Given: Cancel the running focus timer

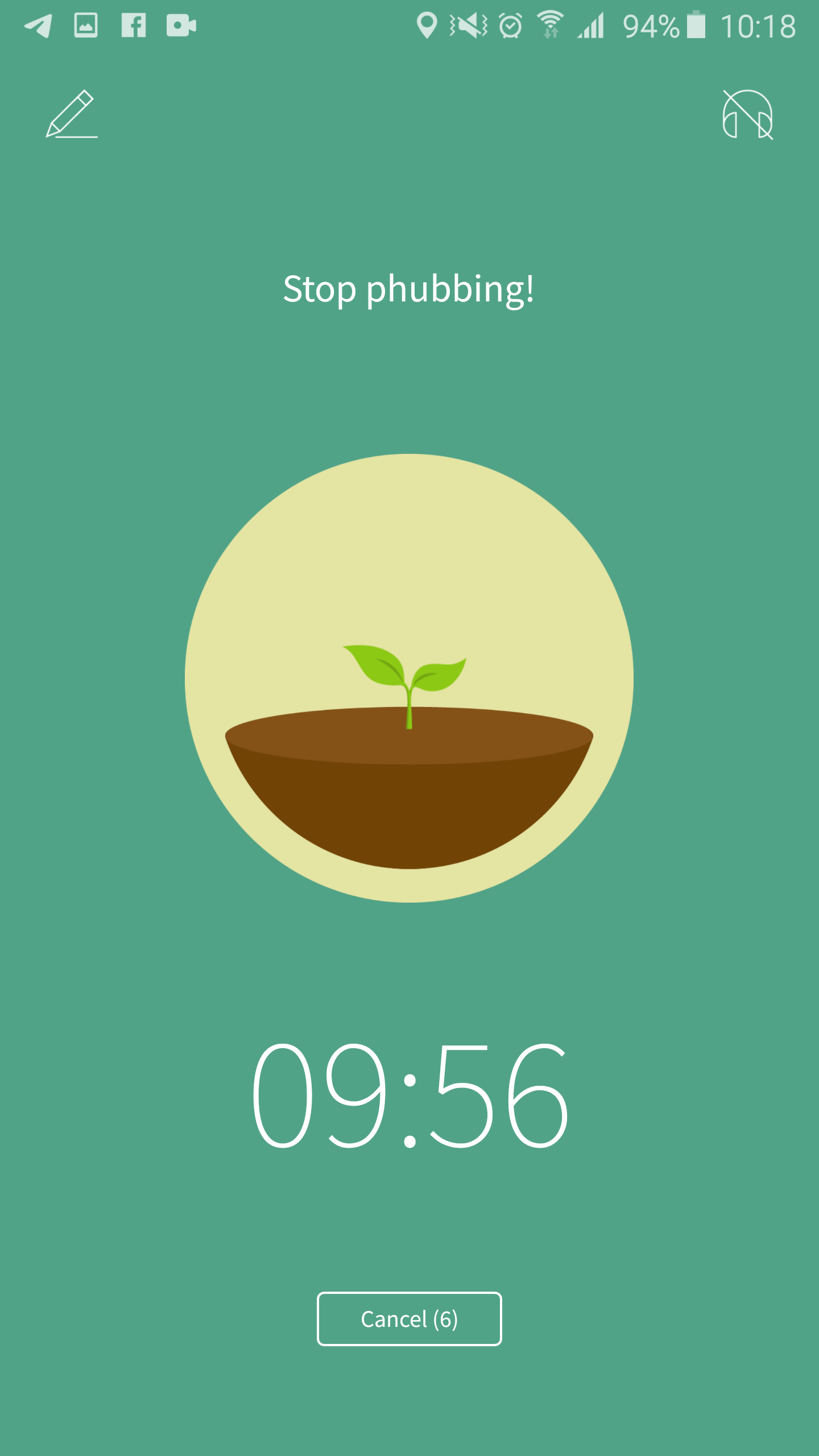Looking at the screenshot, I should 409,1318.
